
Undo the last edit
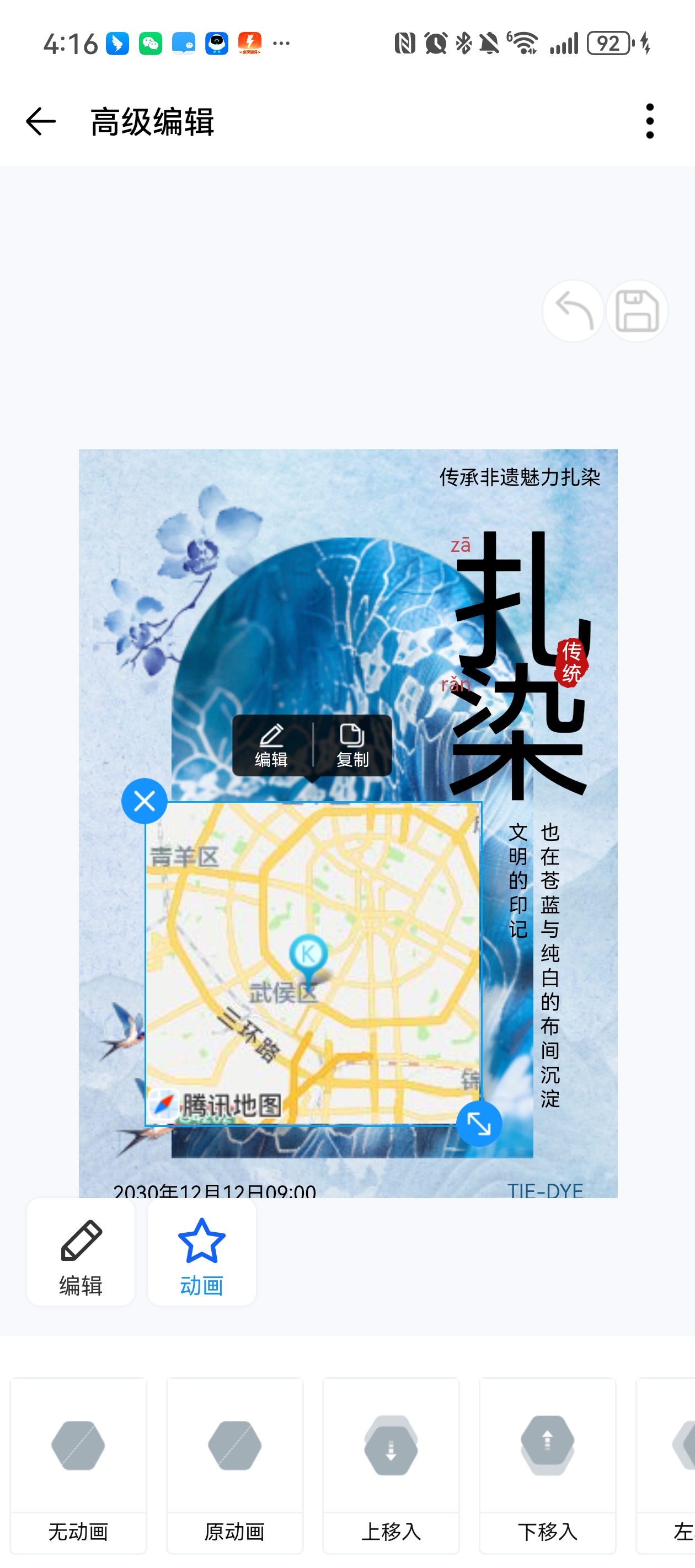coord(573,311)
